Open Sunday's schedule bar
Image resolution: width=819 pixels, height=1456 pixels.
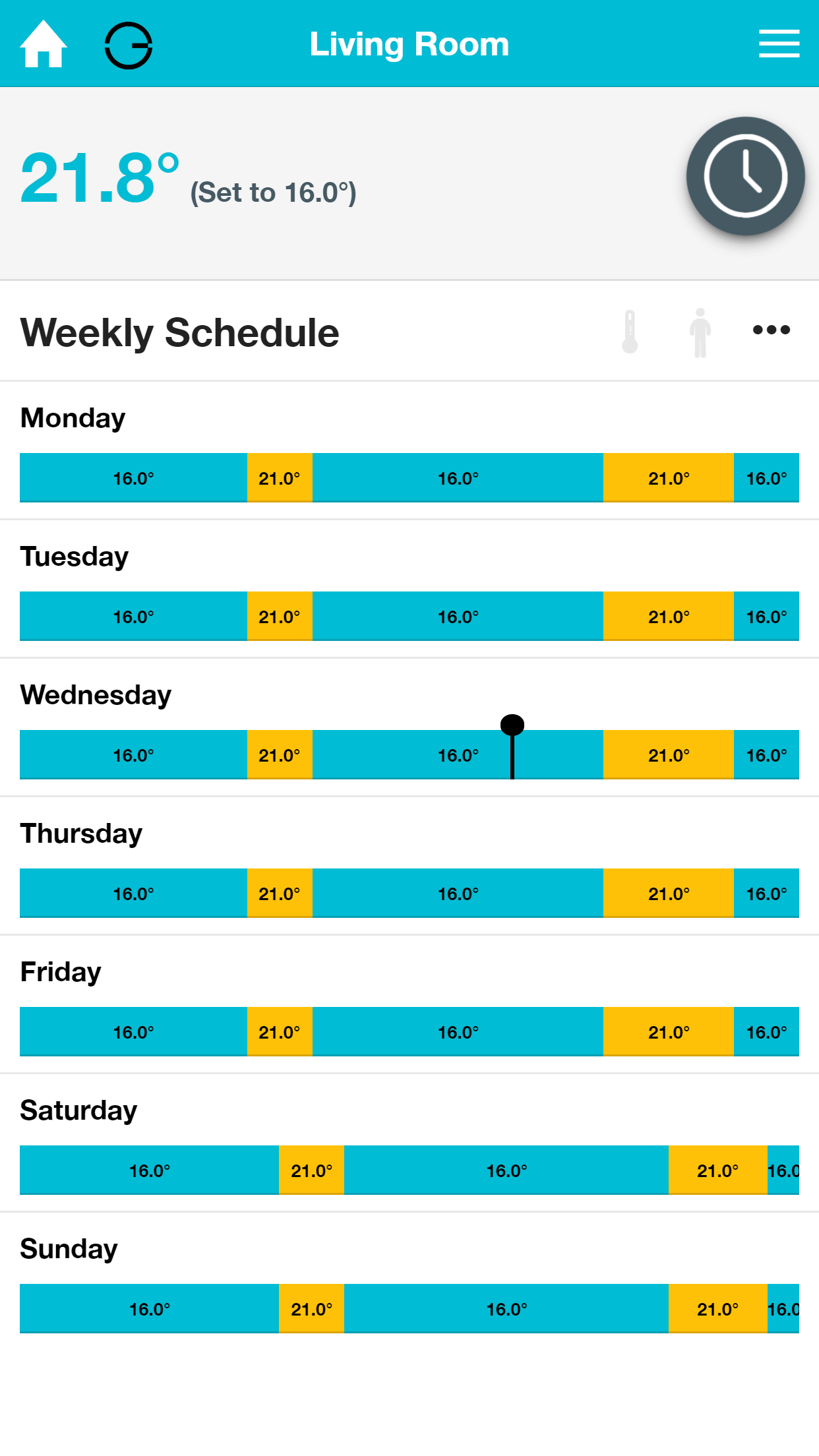[409, 1309]
